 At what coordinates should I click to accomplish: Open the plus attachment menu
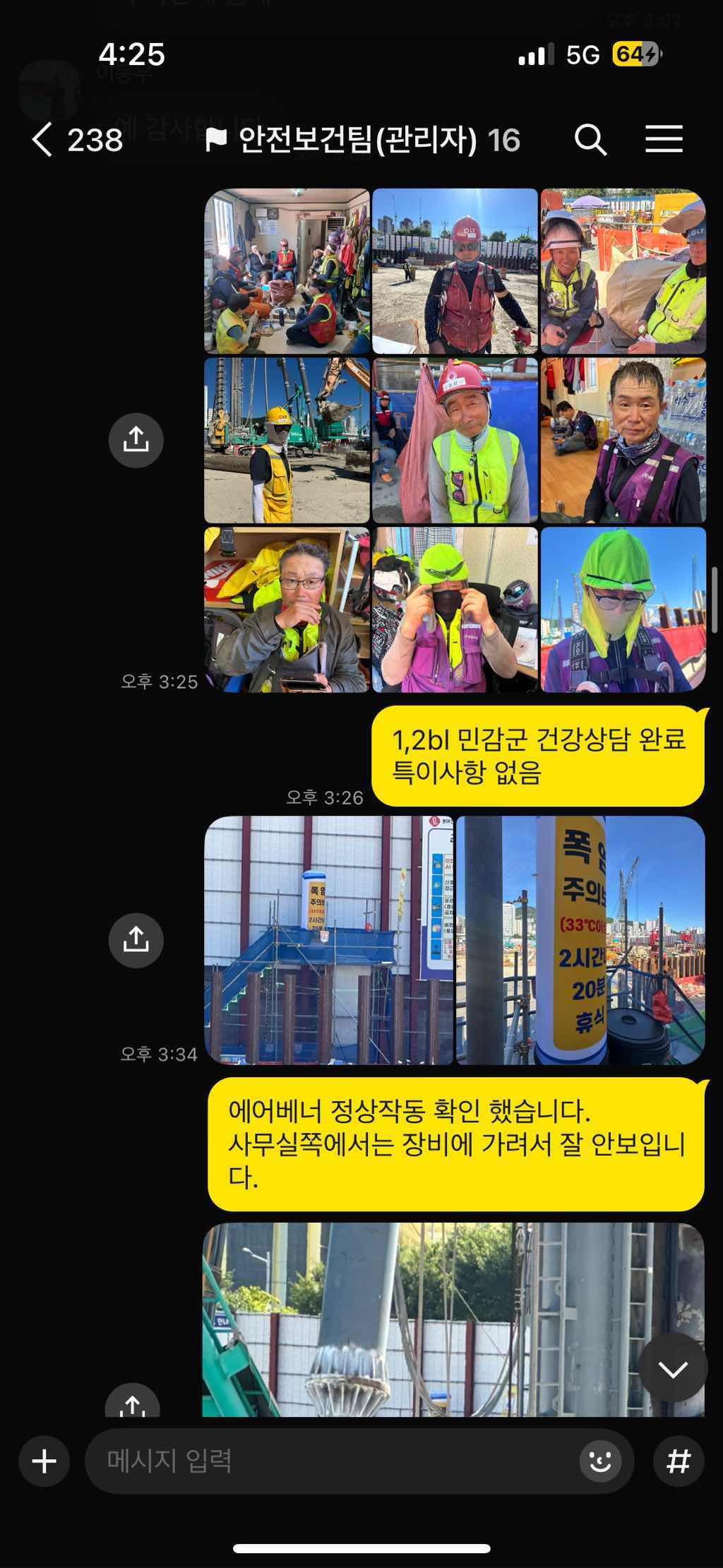44,1461
